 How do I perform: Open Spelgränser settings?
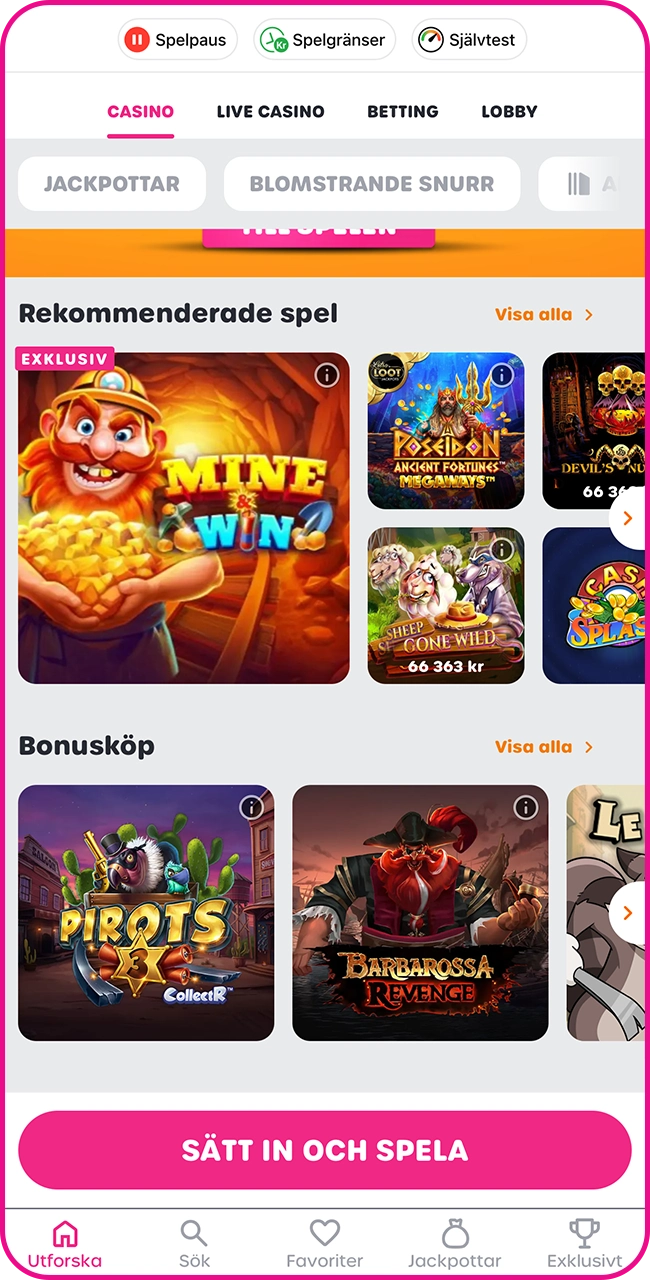(x=324, y=40)
